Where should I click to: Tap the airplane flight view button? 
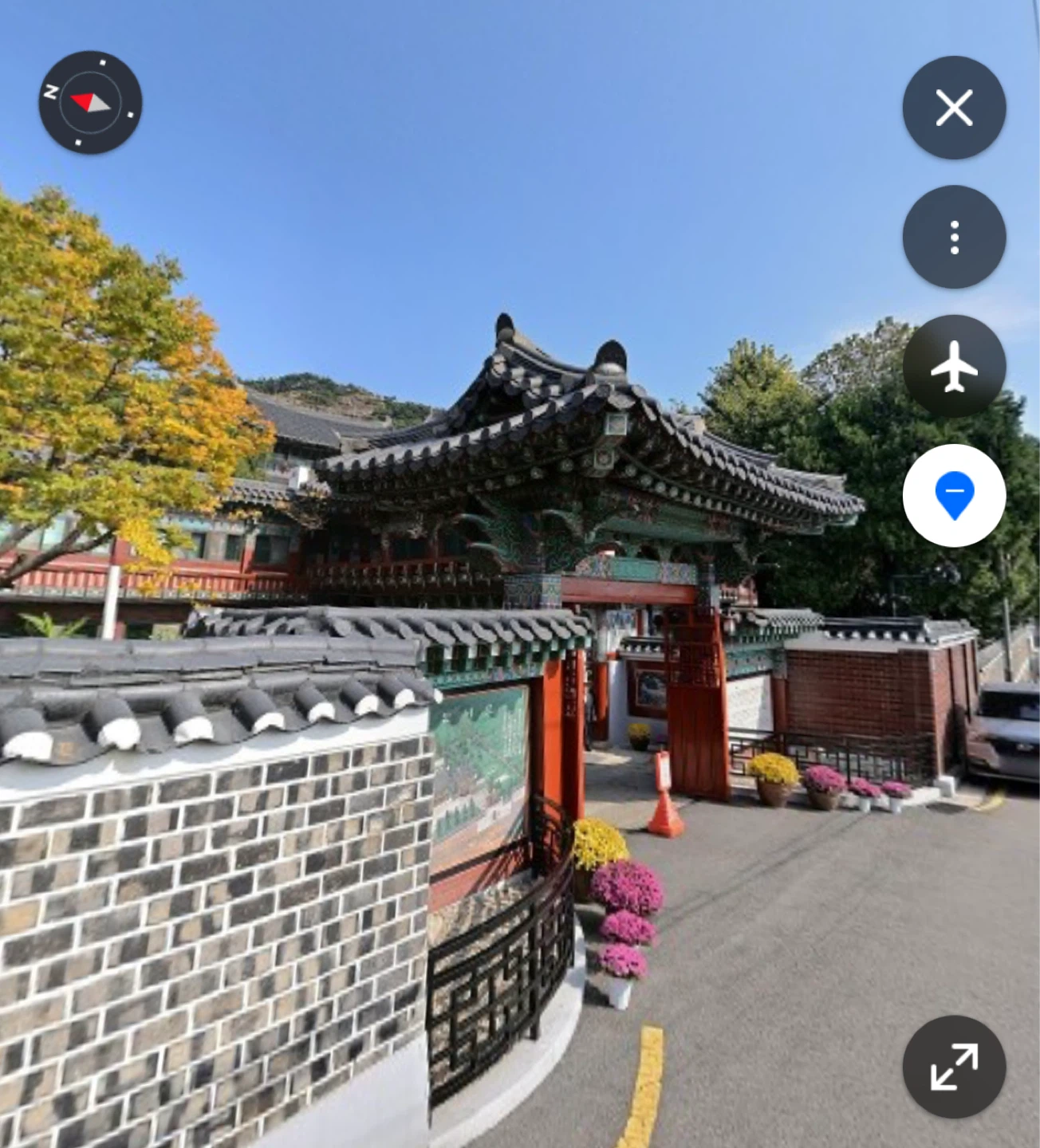coord(954,366)
